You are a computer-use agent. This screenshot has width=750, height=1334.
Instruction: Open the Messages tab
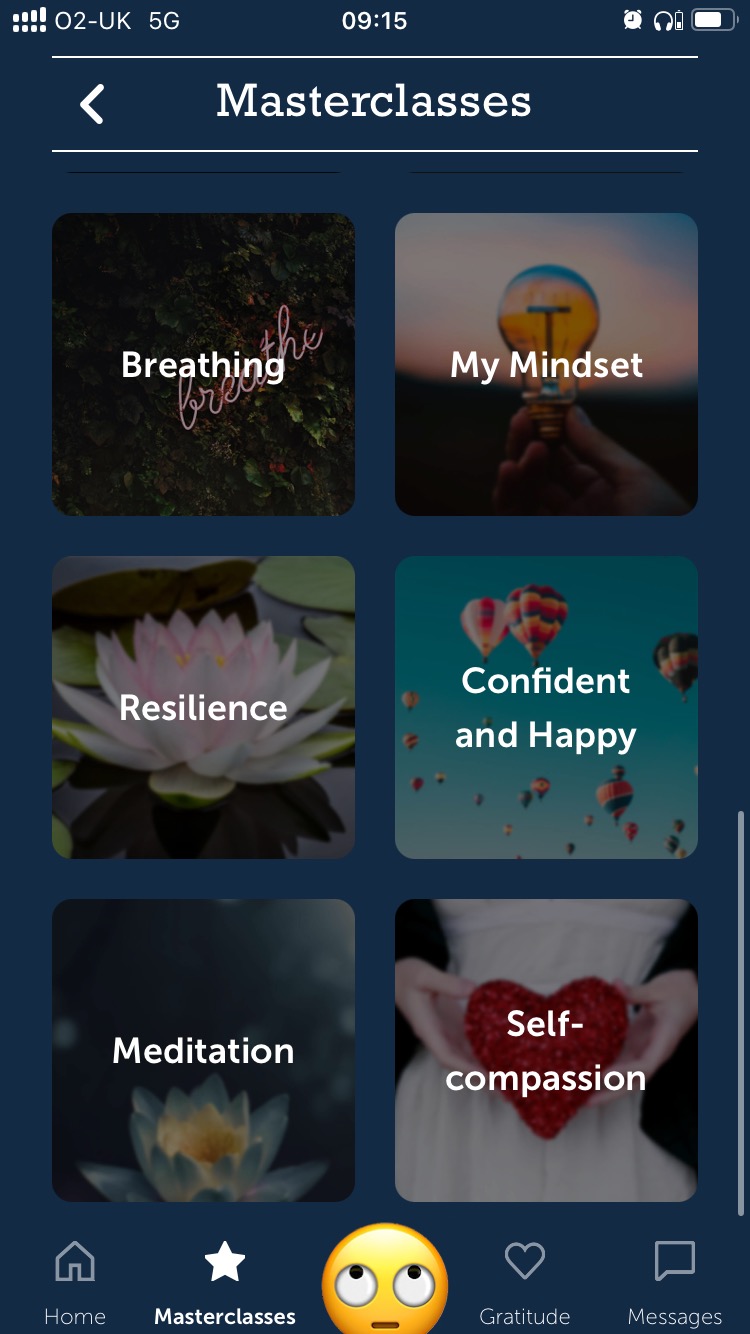[674, 1282]
